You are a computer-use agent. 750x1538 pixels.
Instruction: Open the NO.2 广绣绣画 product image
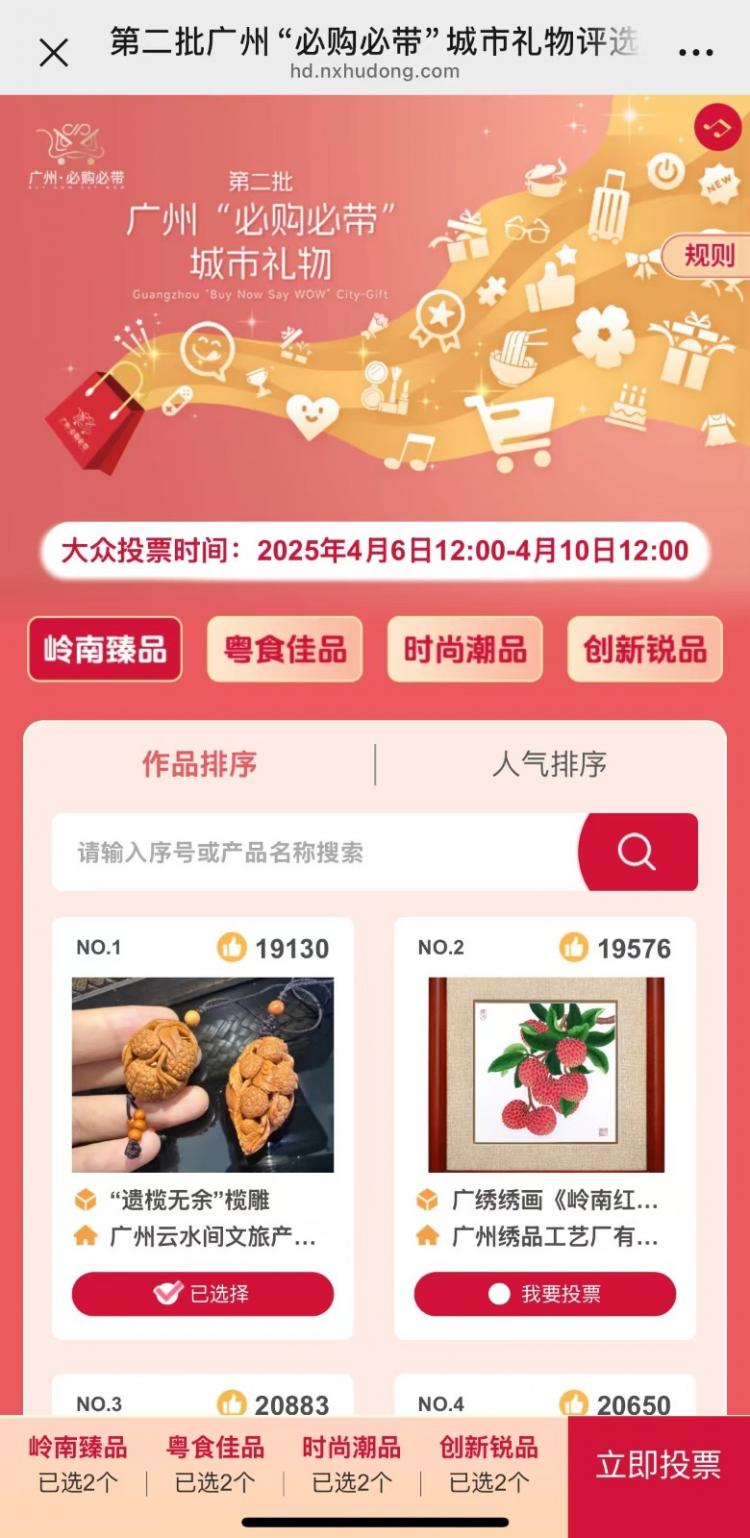[x=546, y=1075]
